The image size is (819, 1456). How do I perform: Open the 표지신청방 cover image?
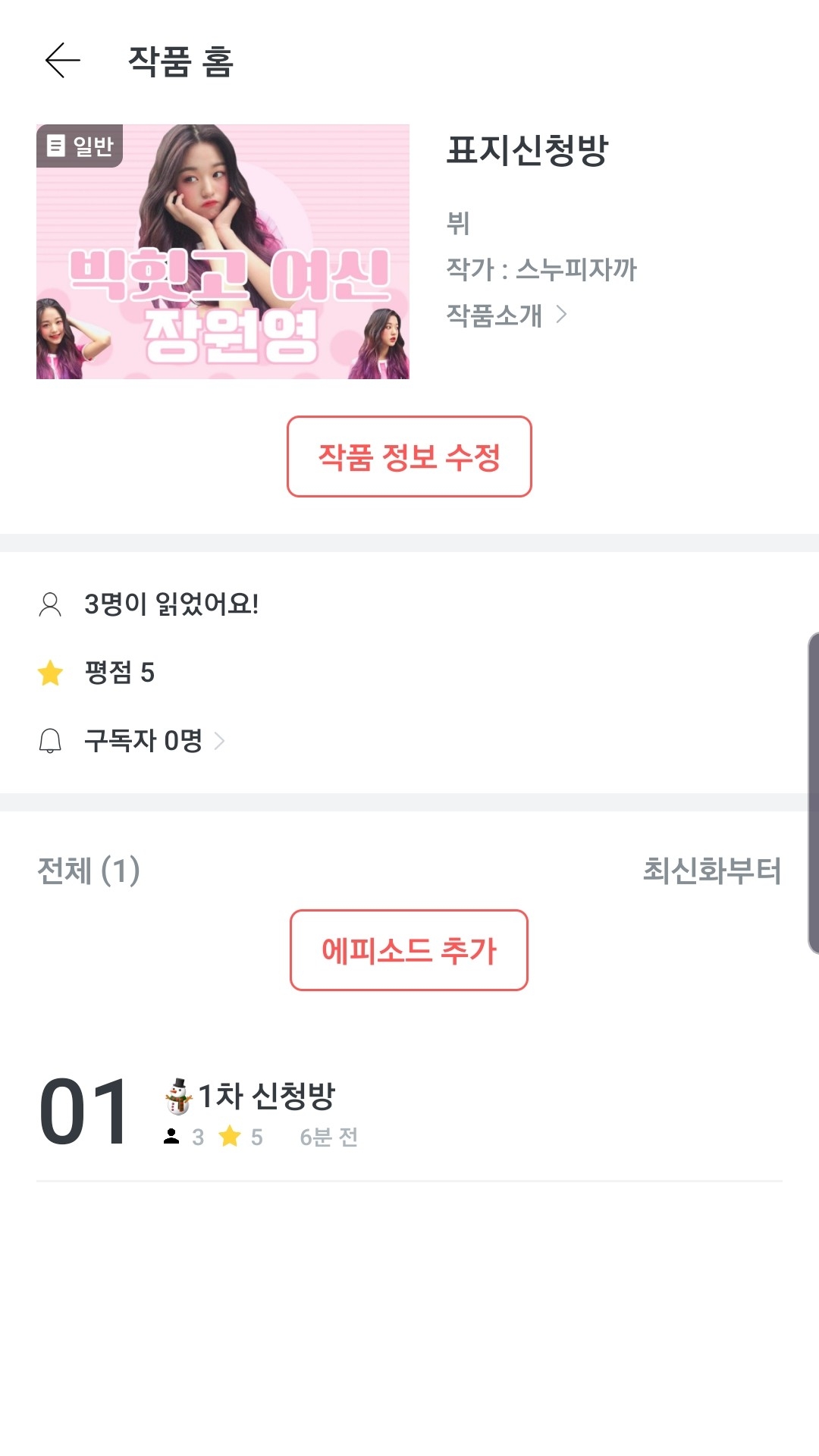pos(222,252)
